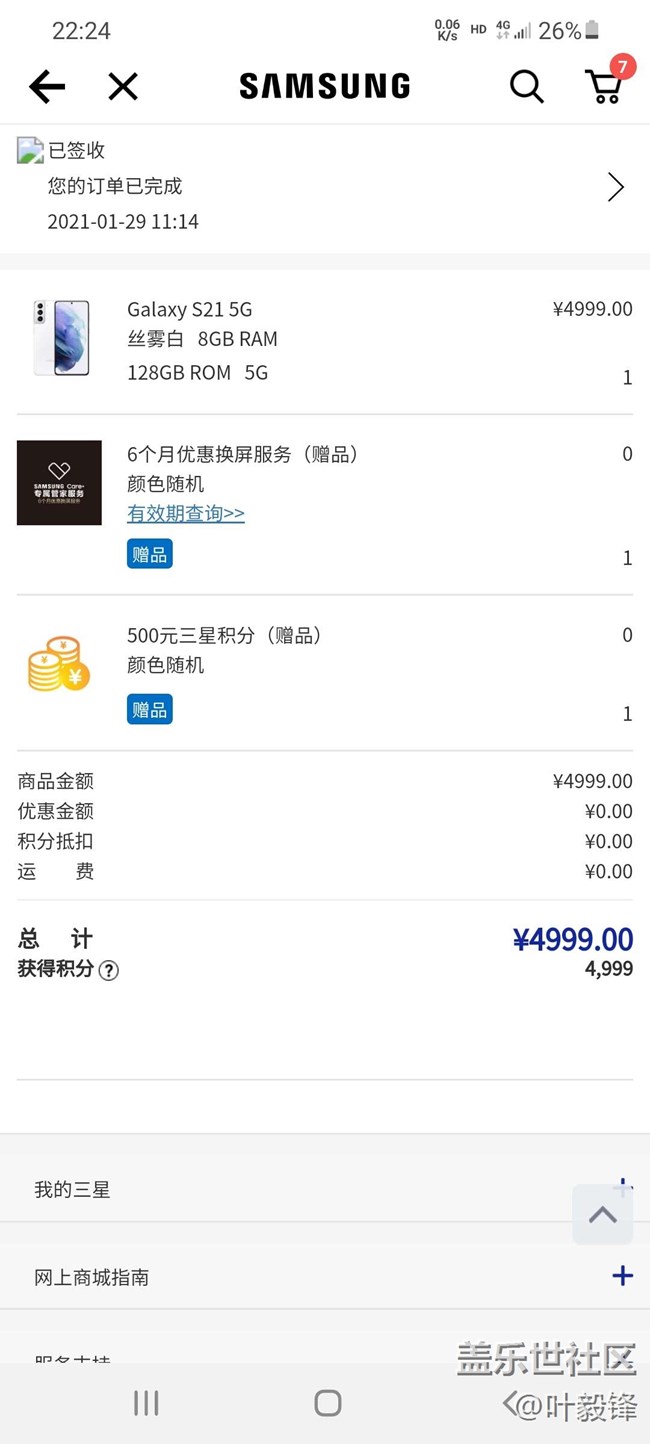Expand the 网上商城指南 section
Viewport: 650px width, 1444px height.
[x=622, y=1276]
